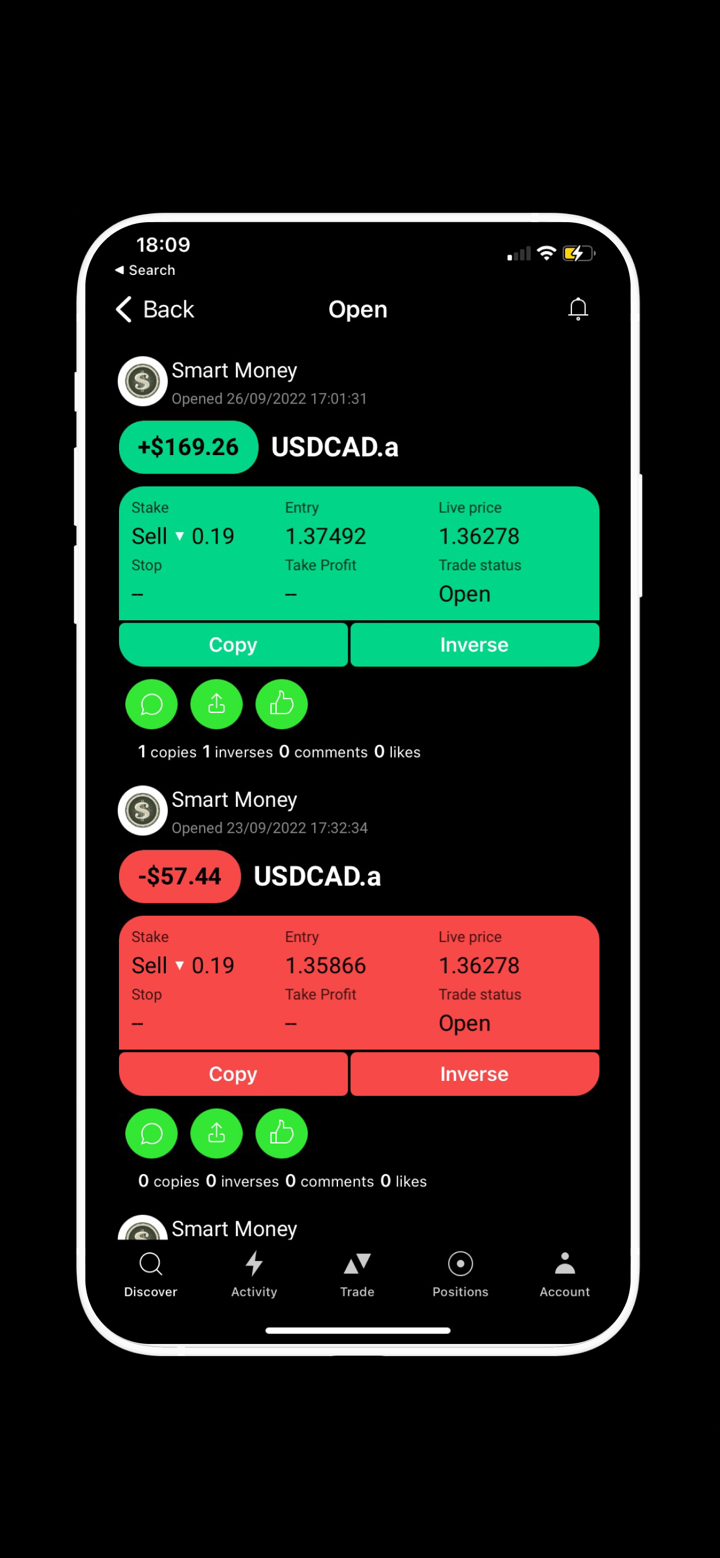Inverse the +$169.26 USDCAD.a trade
The height and width of the screenshot is (1558, 720).
pyautogui.click(x=474, y=645)
